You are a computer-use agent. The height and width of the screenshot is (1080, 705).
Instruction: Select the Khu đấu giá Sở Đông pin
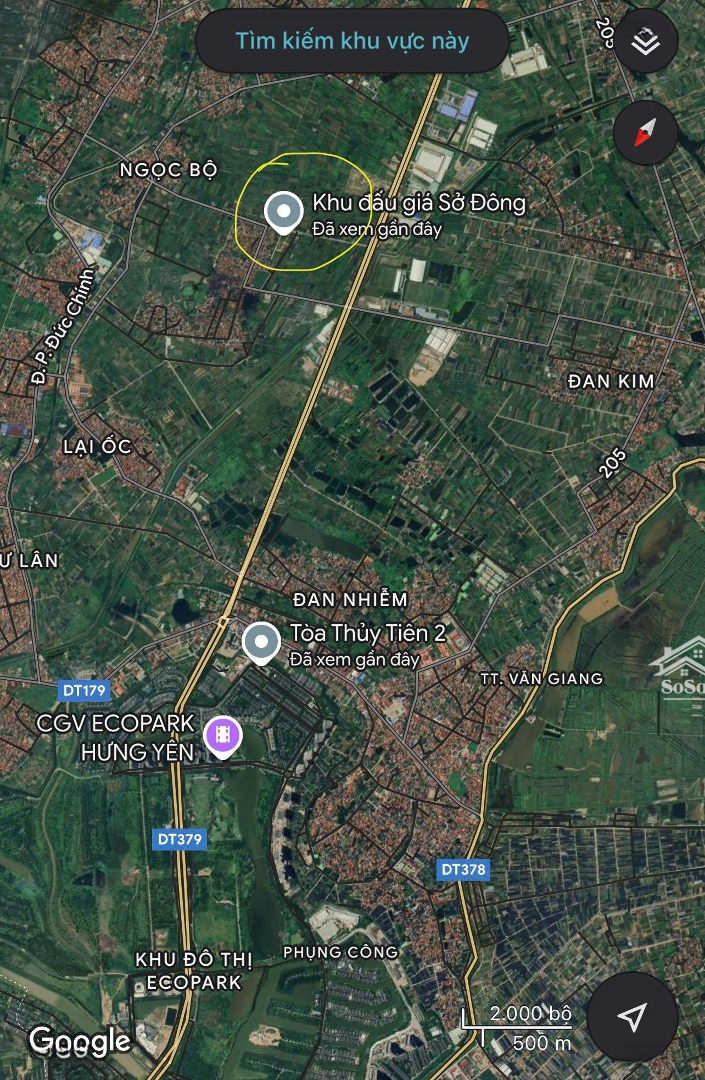[283, 212]
